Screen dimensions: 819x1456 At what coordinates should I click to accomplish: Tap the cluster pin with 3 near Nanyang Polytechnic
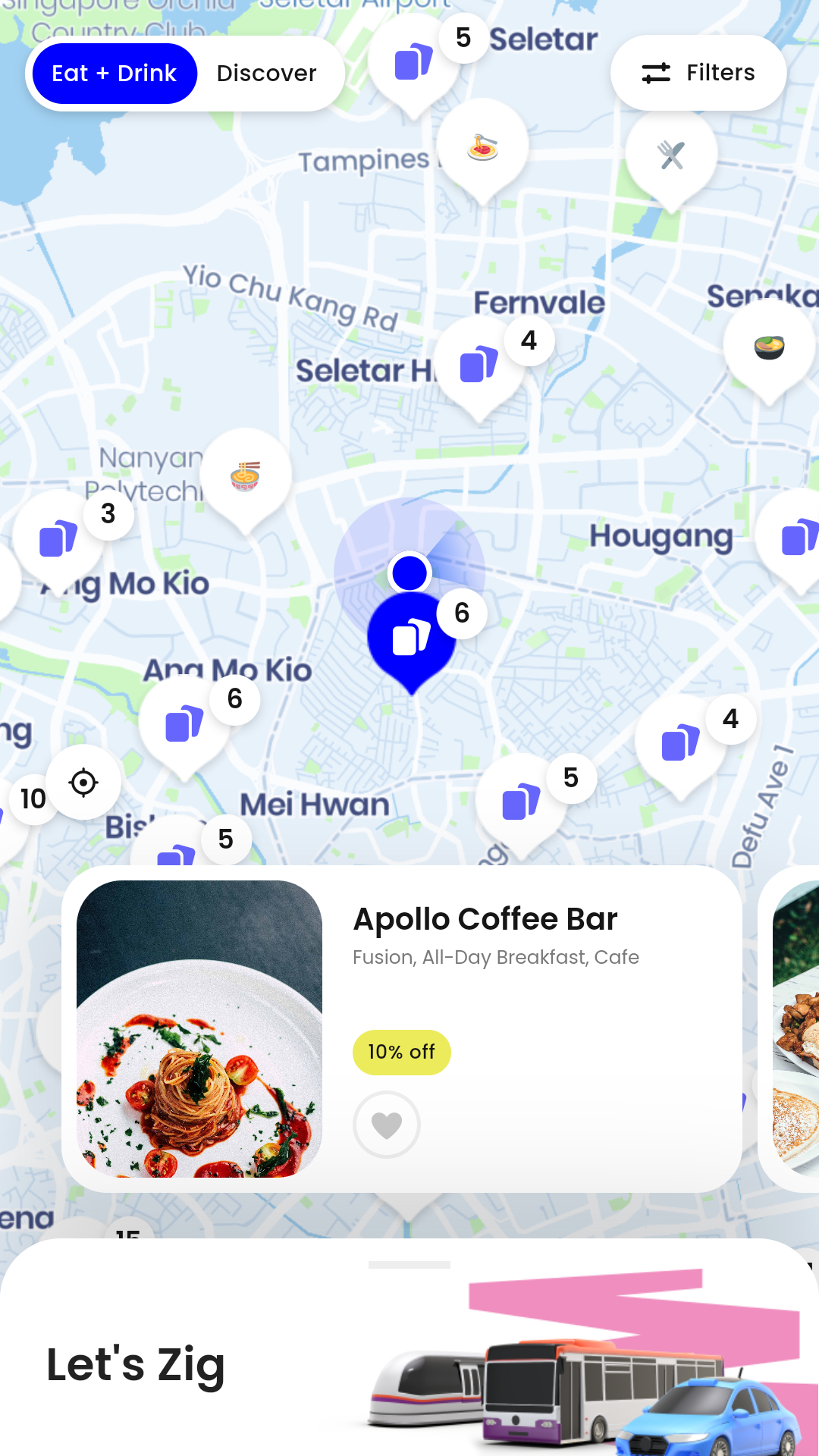pos(58,538)
